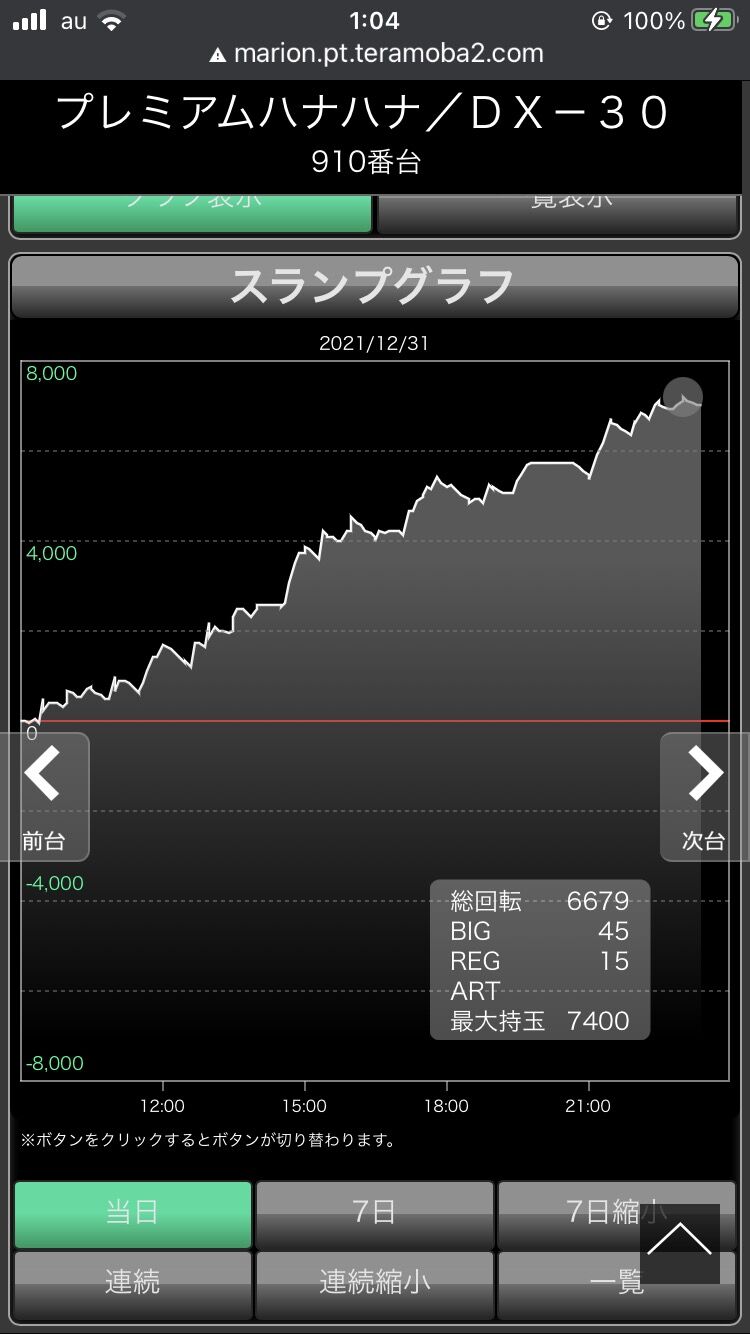
Task: Switch the graph to 7日縮小
Action: [617, 1214]
